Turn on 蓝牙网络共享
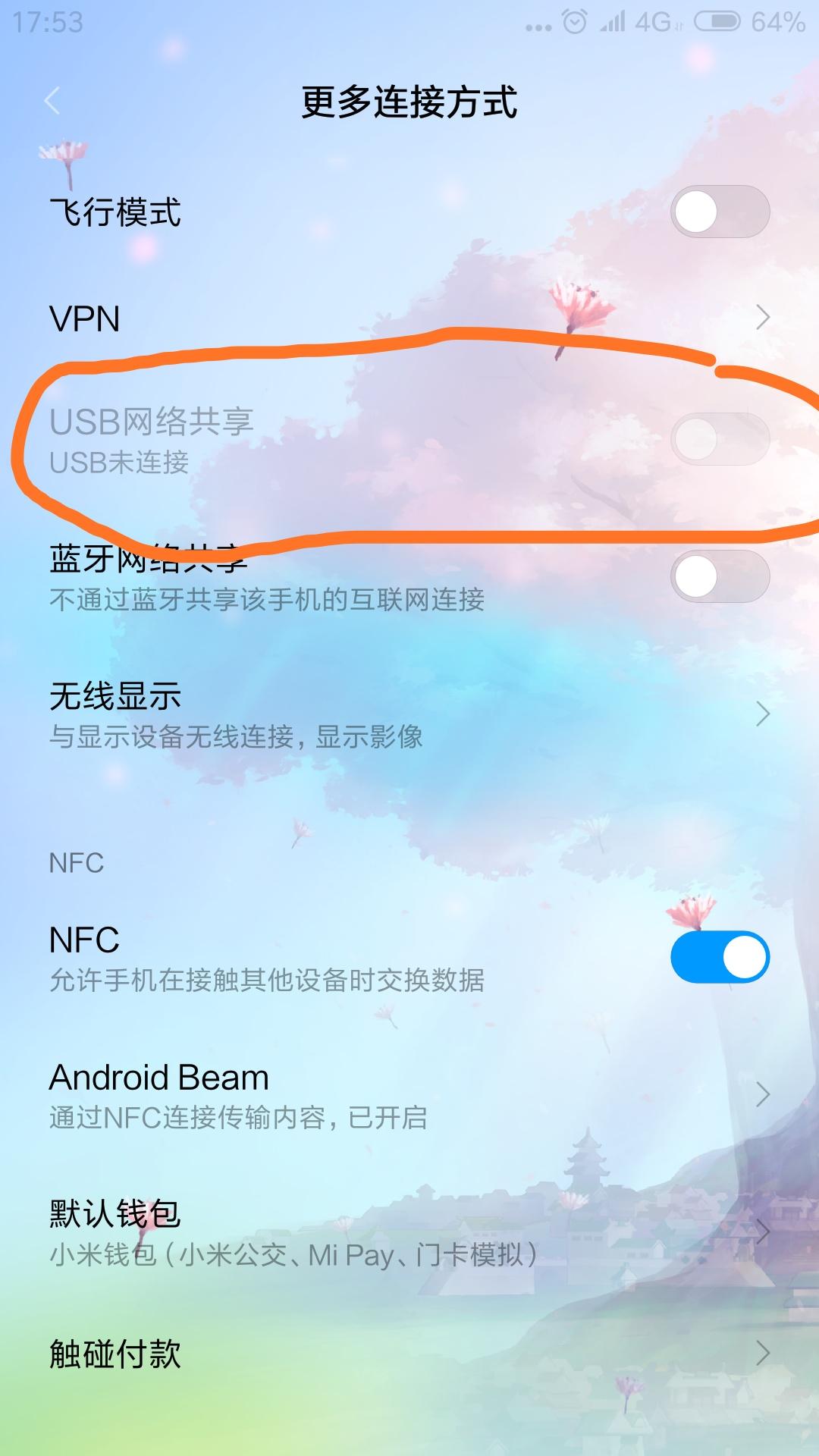This screenshot has width=819, height=1456. point(719,577)
